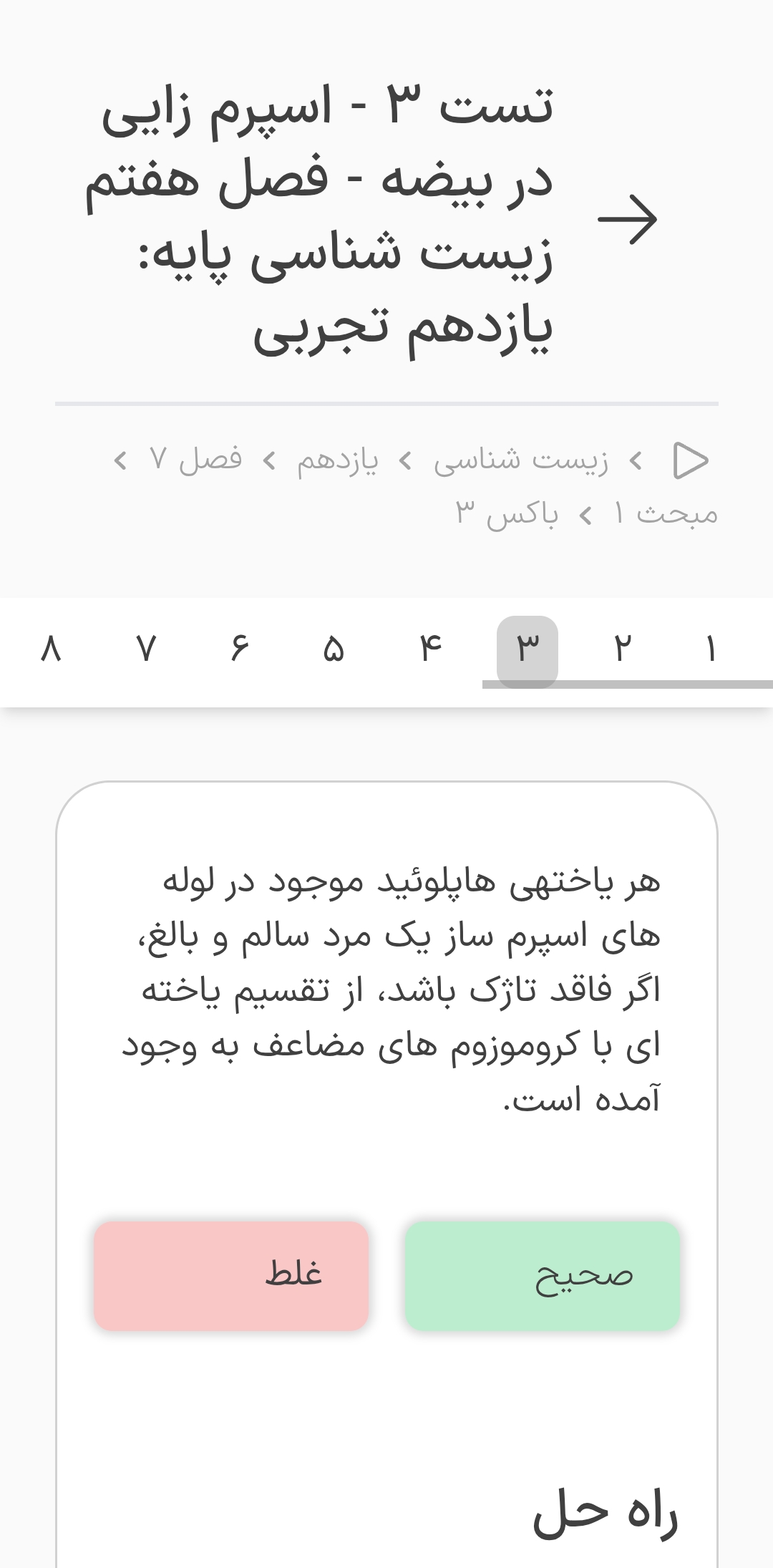Go to the یازدهم breadcrumb link
The height and width of the screenshot is (1568, 773).
[337, 460]
